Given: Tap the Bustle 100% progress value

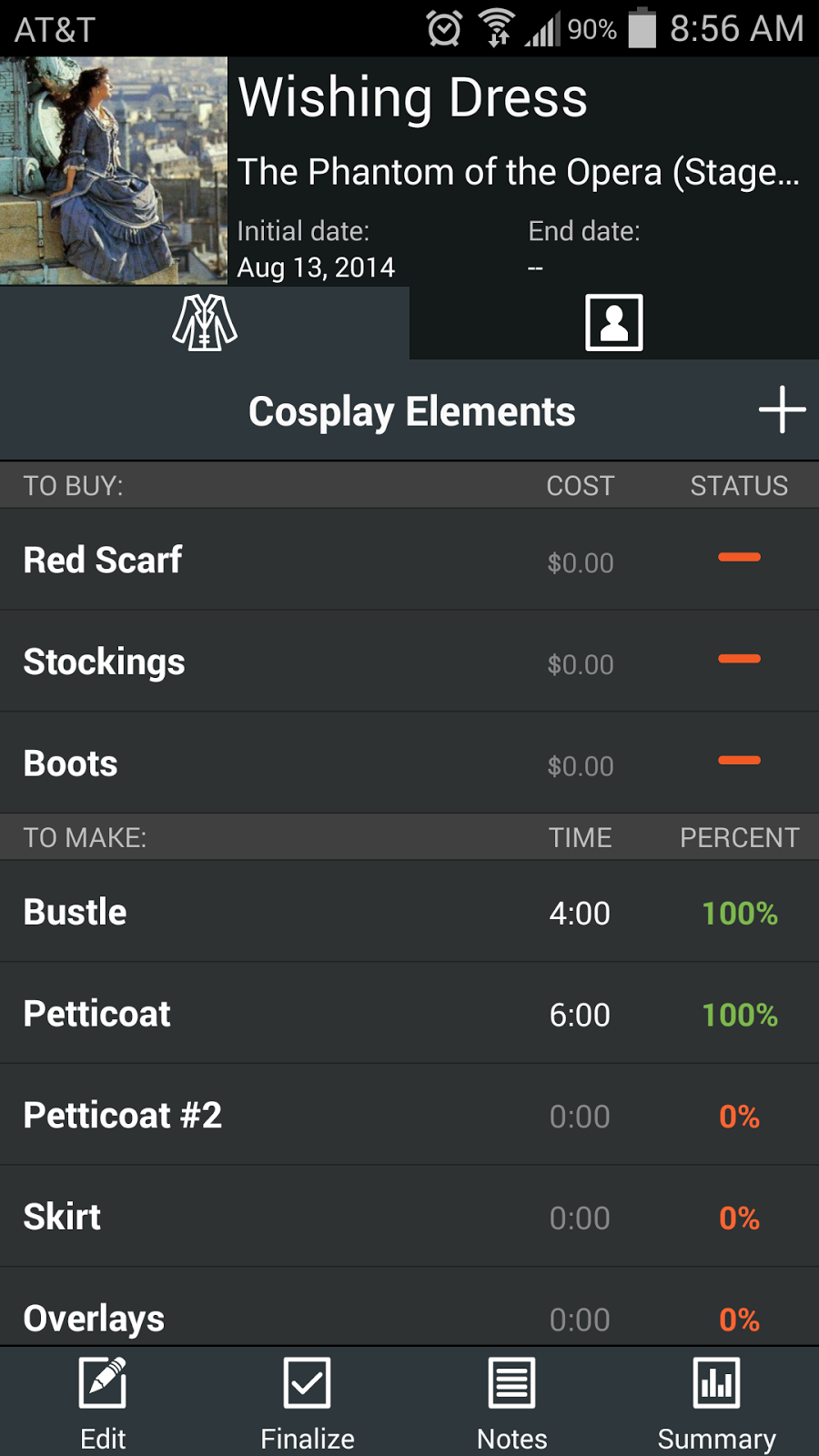Looking at the screenshot, I should [740, 913].
